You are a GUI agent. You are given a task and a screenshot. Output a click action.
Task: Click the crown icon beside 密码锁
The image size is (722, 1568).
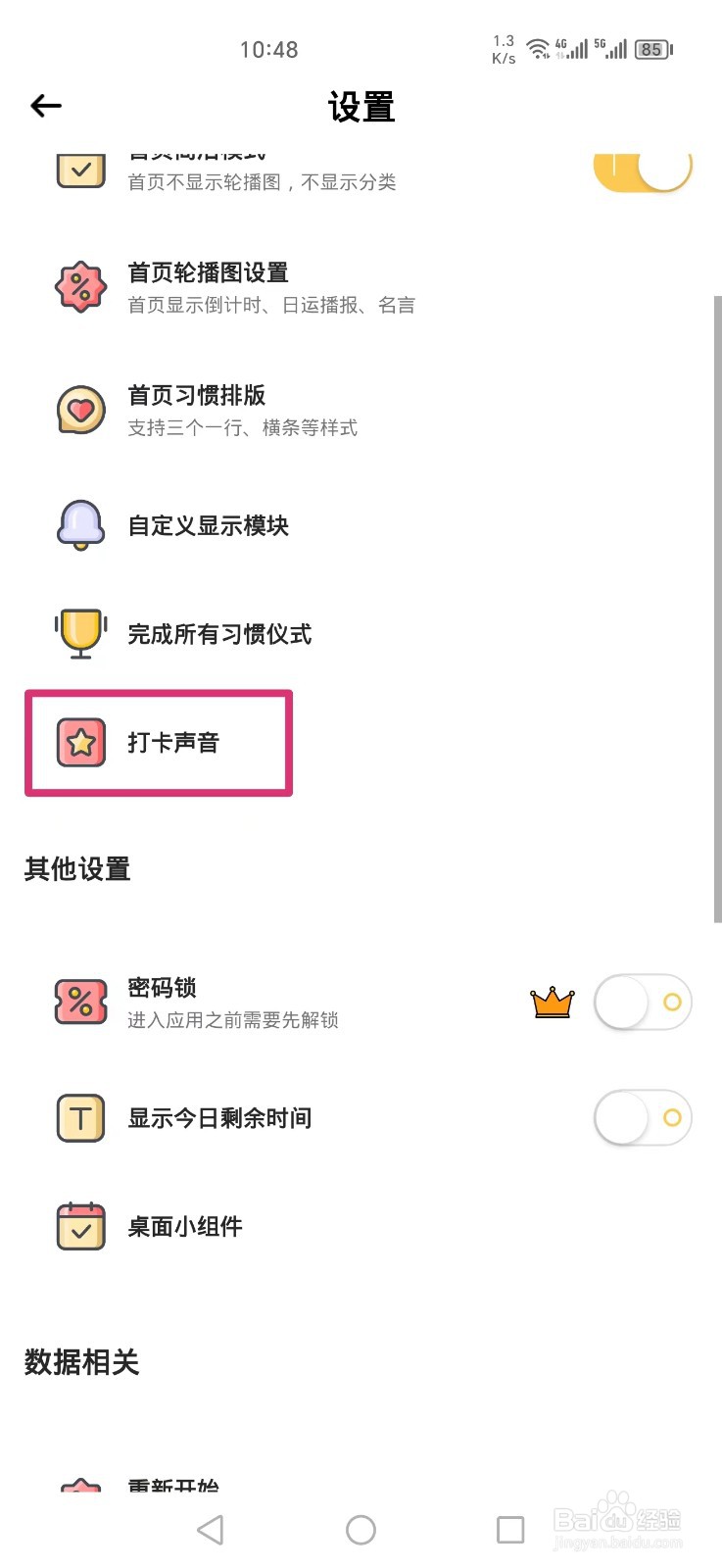(x=552, y=1002)
